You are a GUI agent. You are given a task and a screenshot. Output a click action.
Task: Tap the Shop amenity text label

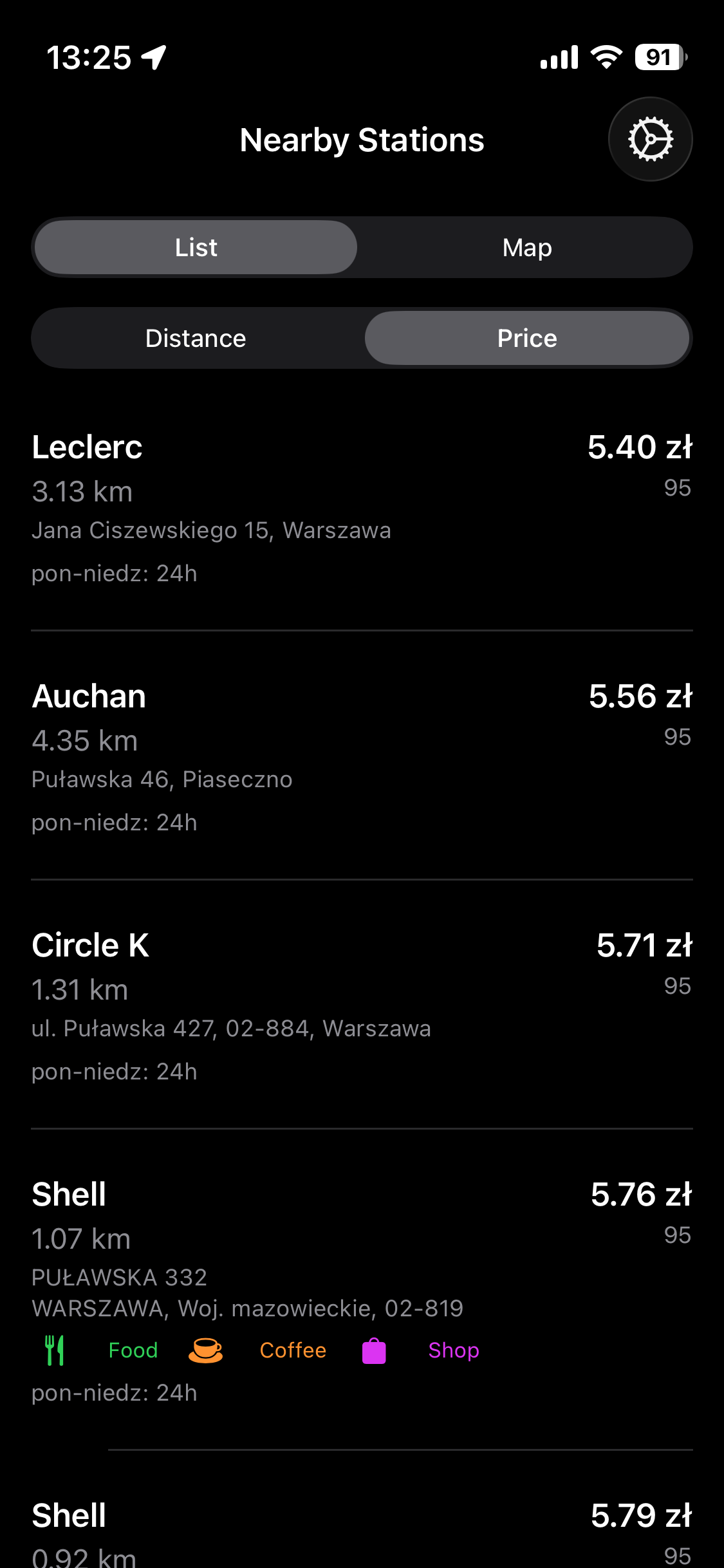(453, 1350)
